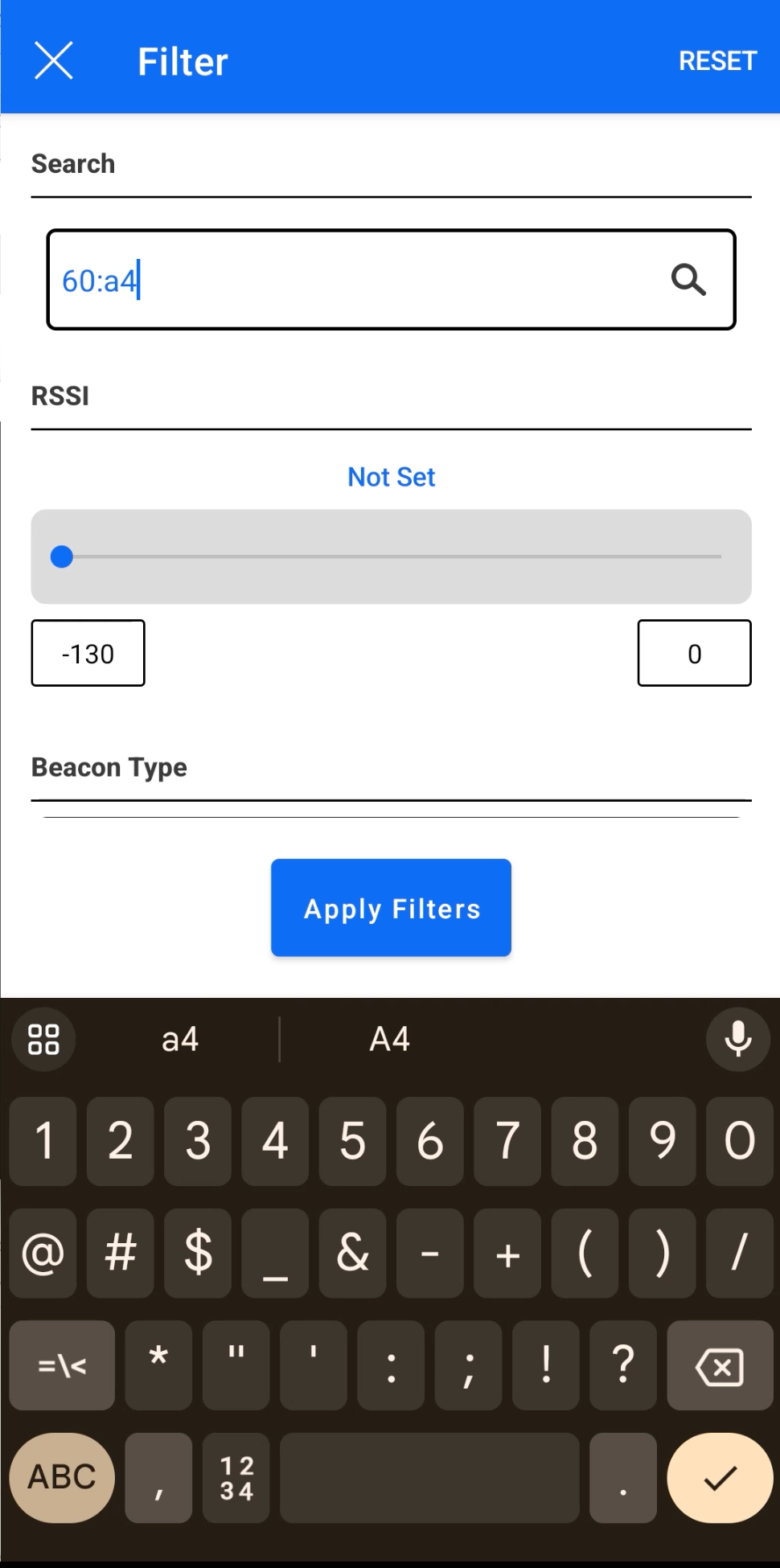The height and width of the screenshot is (1568, 780).
Task: Choose the A4 keyboard suggestion
Action: coord(389,1039)
